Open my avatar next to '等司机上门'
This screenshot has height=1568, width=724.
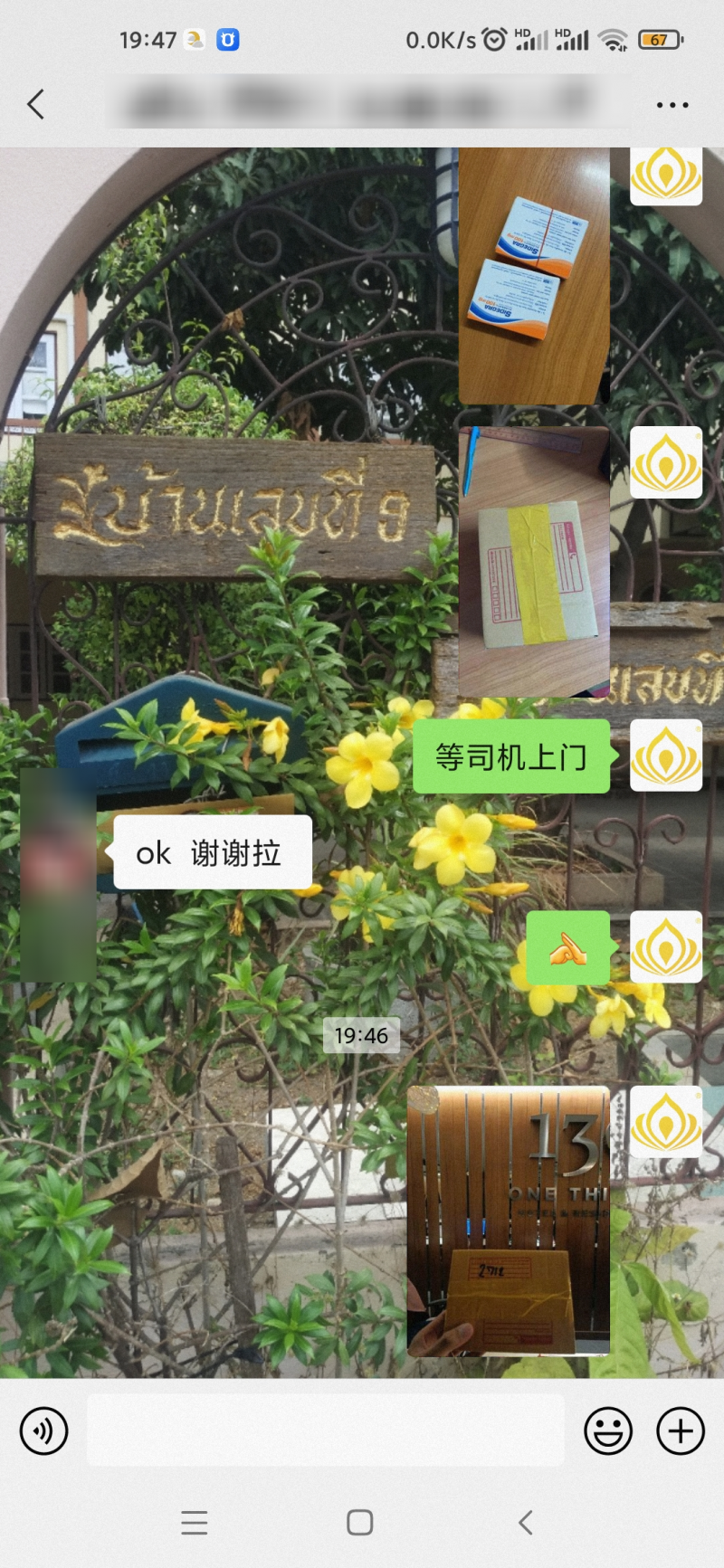(x=666, y=755)
